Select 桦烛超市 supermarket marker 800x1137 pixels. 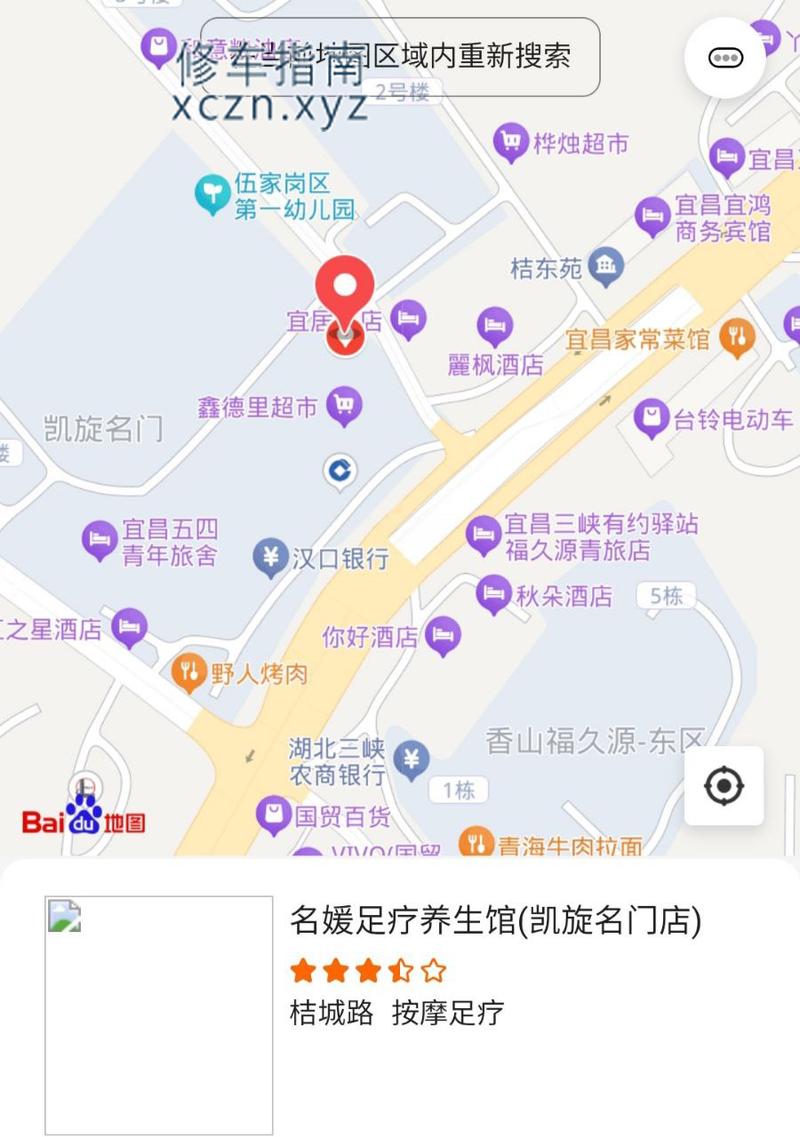coord(511,143)
